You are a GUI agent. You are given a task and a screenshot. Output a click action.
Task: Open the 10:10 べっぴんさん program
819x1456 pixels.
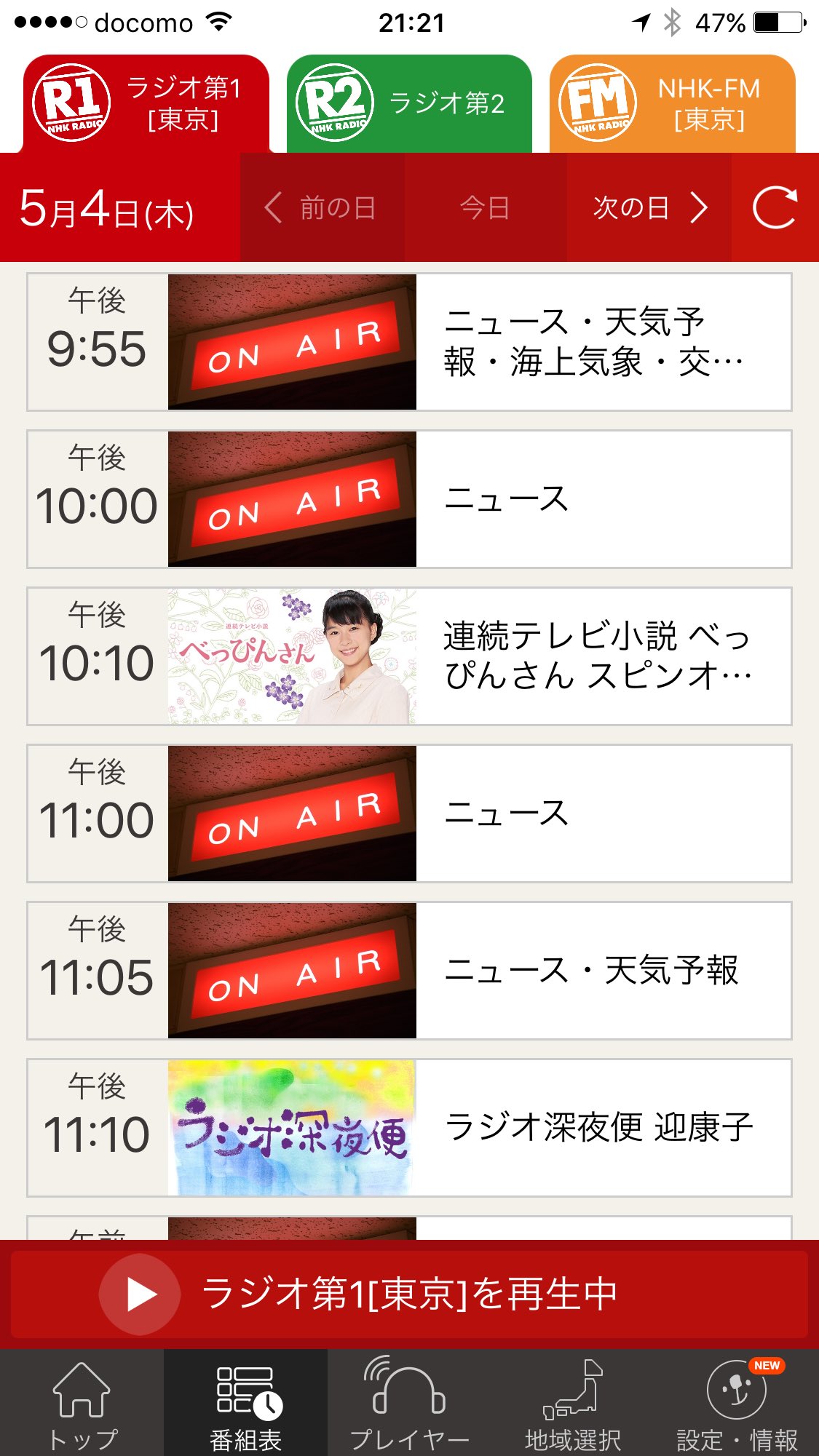click(x=409, y=656)
